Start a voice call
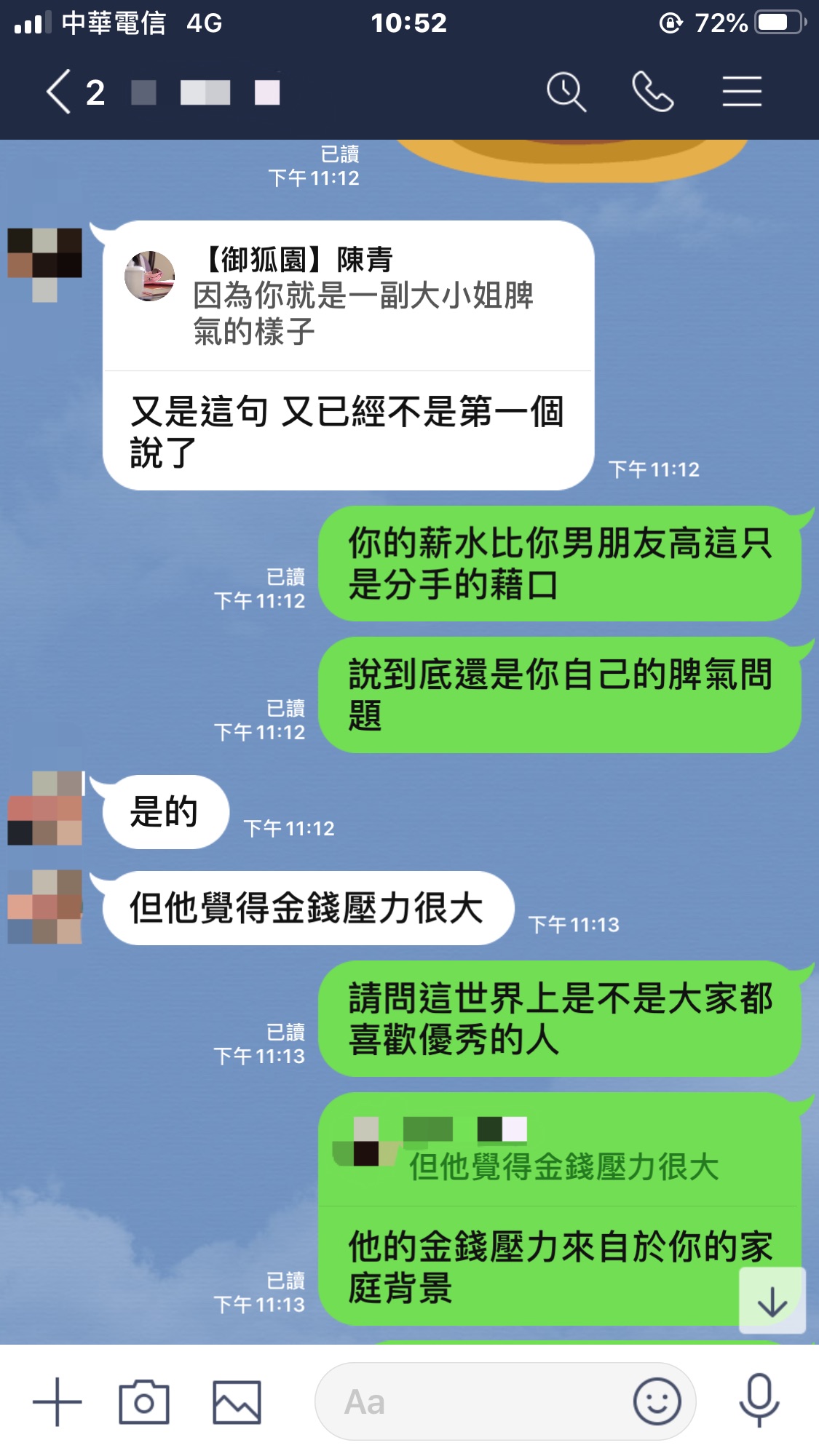 652,92
